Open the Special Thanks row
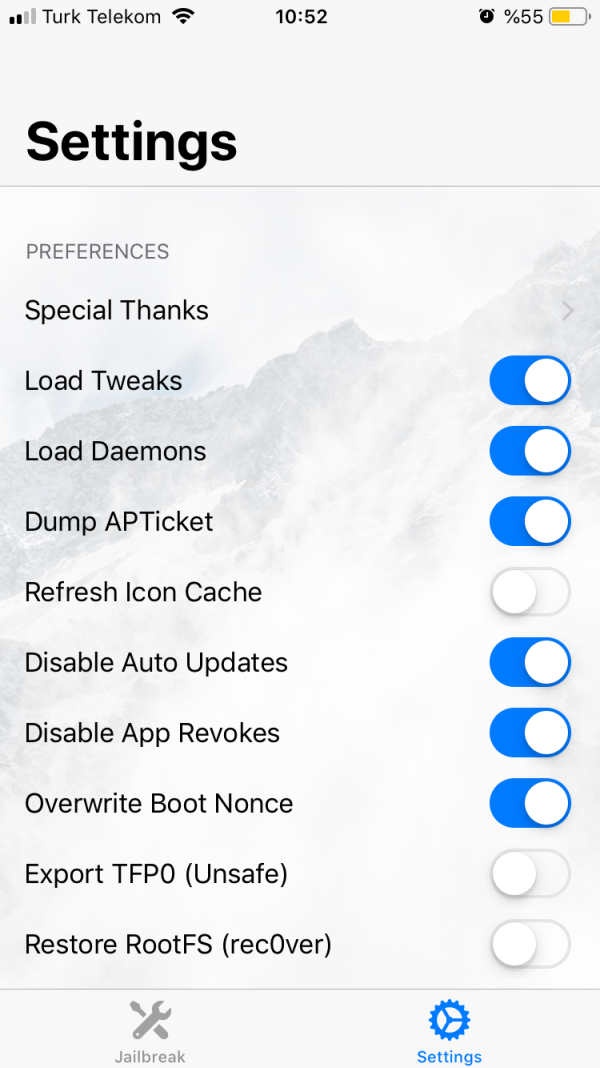Viewport: 600px width, 1068px height. point(300,311)
